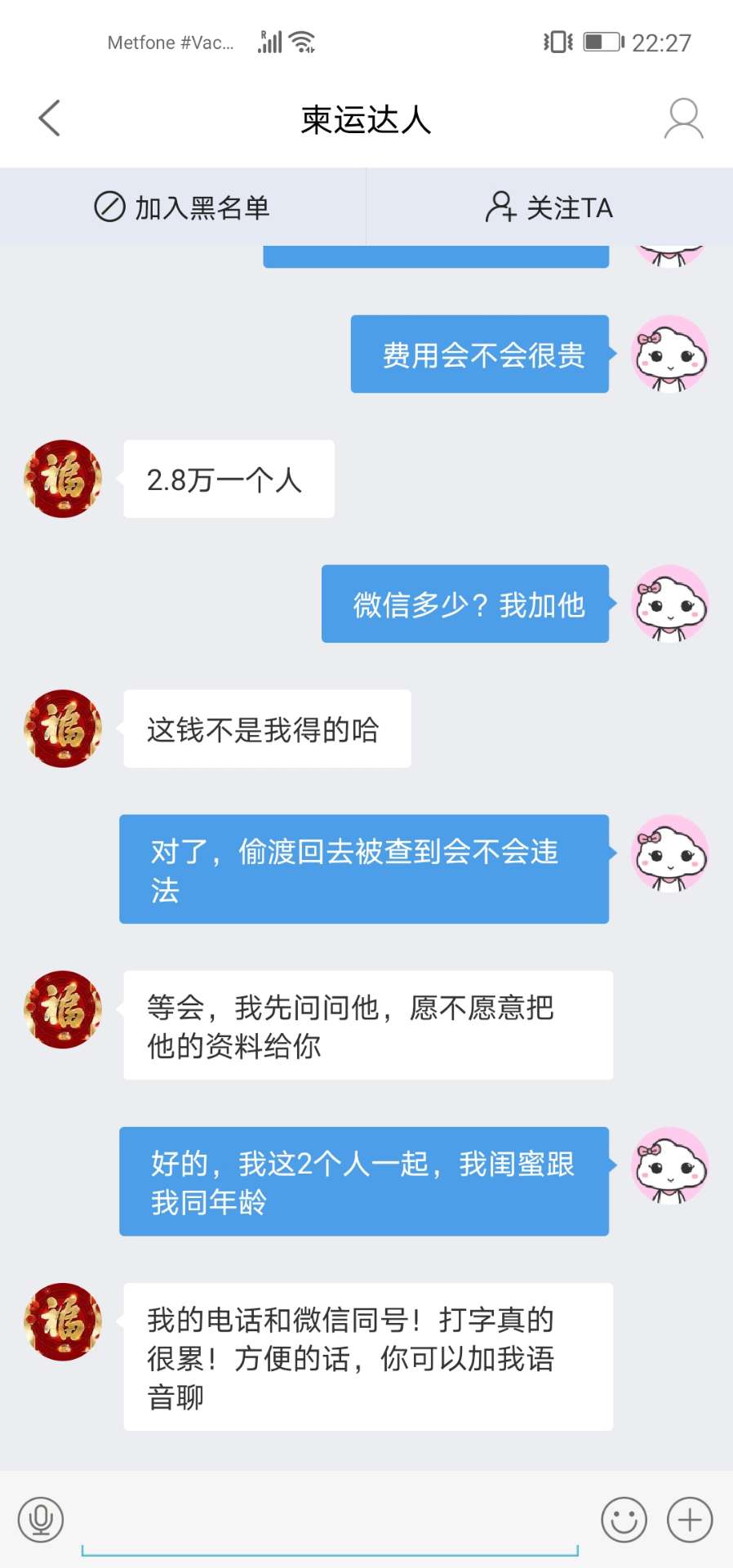Tap 加入黑名单 to block this user

(183, 207)
